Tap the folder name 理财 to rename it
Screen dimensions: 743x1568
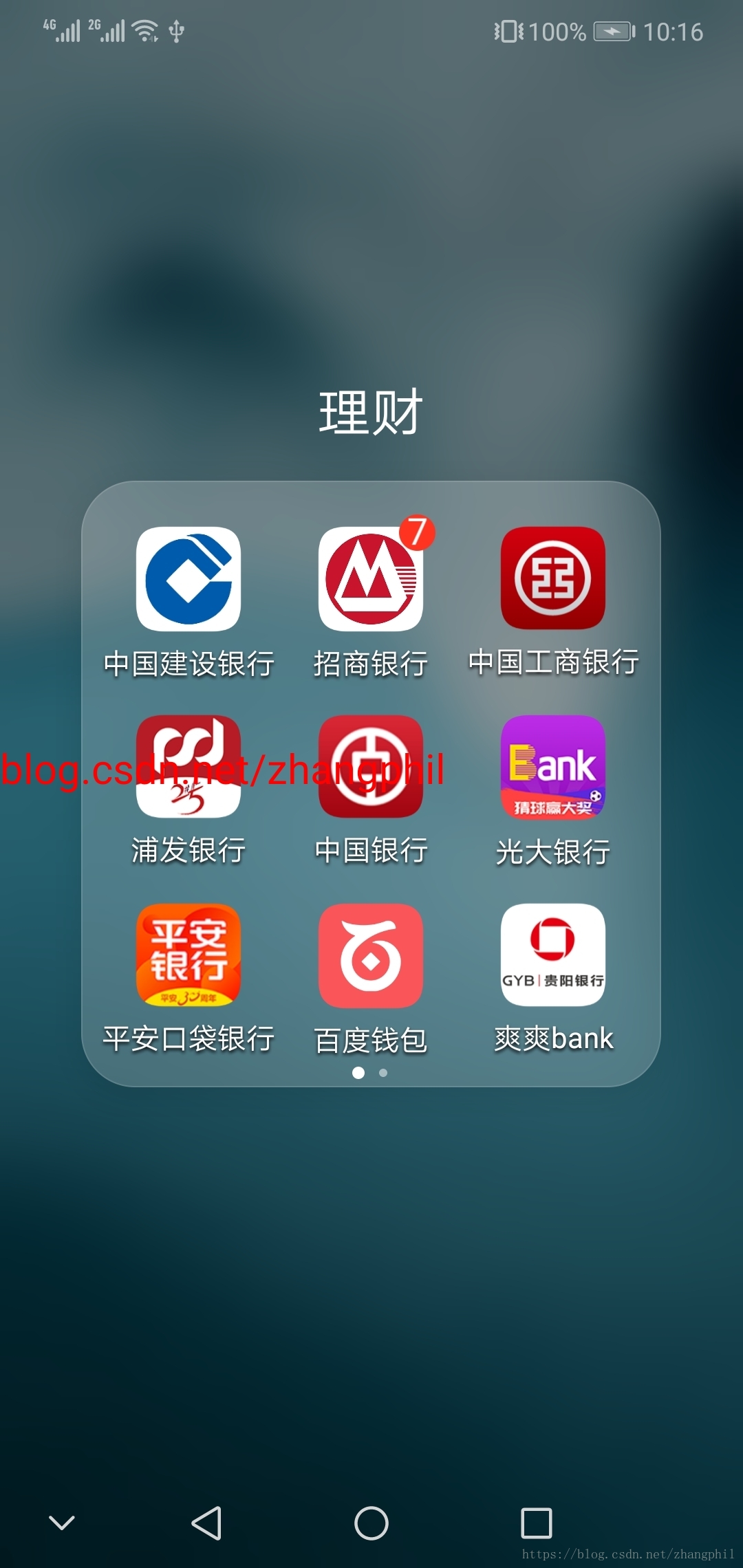point(371,412)
